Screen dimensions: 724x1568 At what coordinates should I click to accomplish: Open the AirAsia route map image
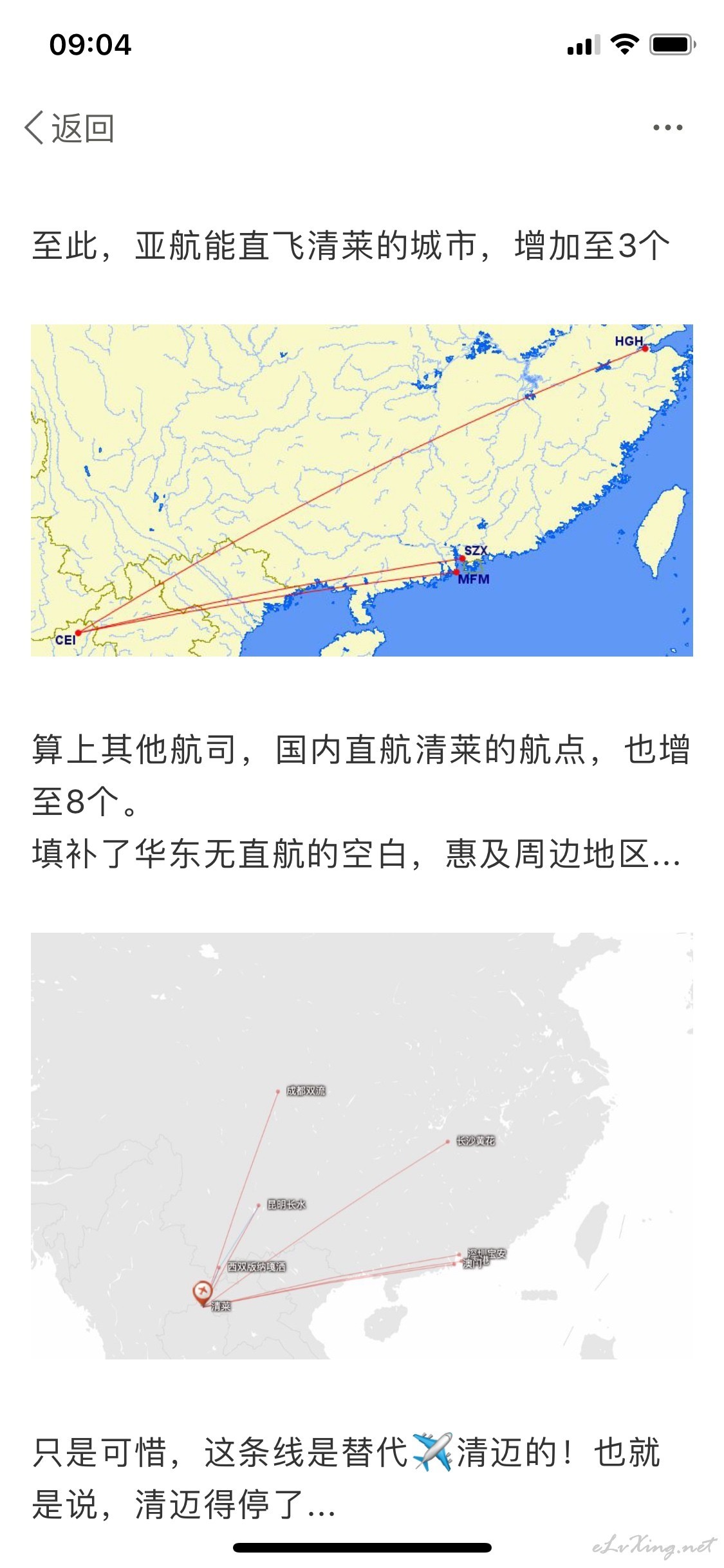click(x=362, y=490)
